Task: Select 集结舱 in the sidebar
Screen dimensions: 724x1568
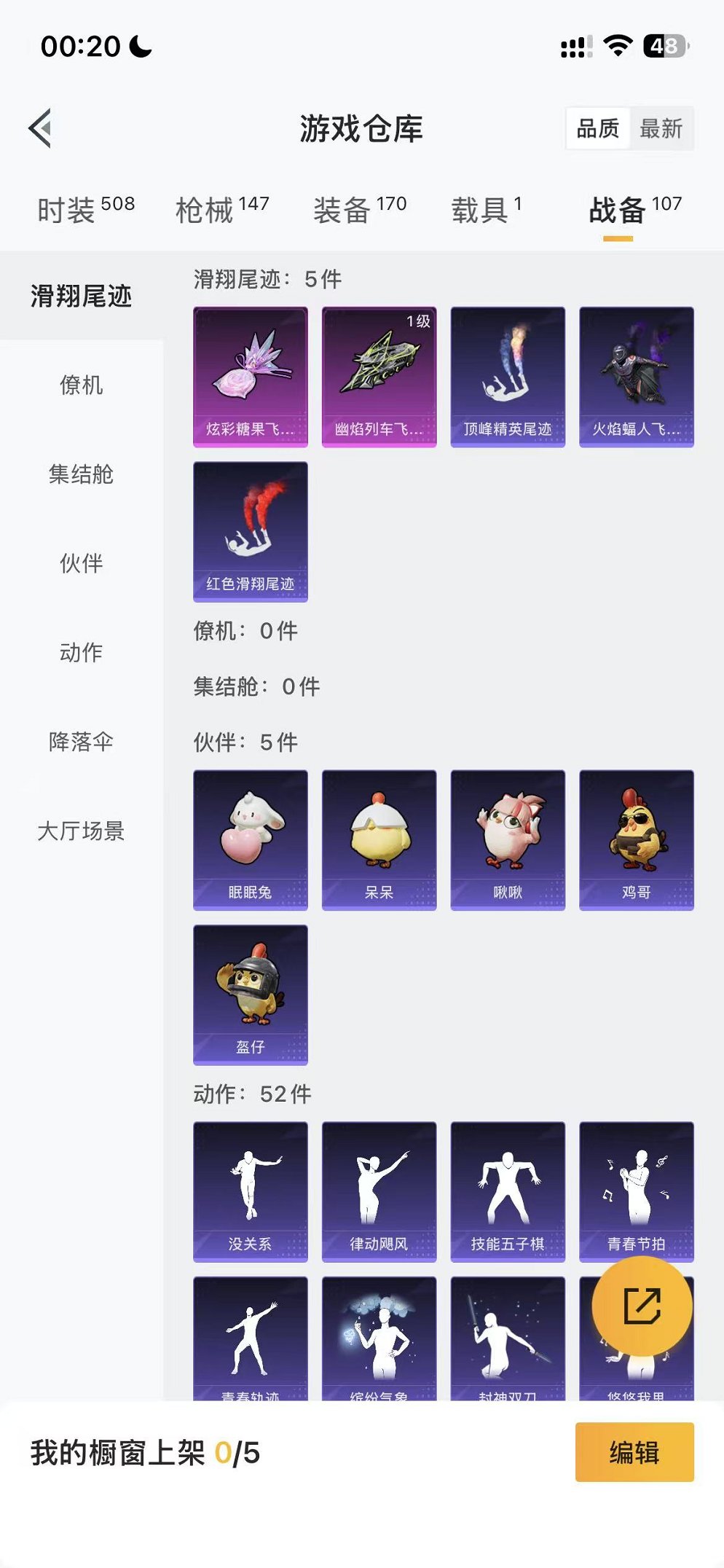Action: [80, 475]
